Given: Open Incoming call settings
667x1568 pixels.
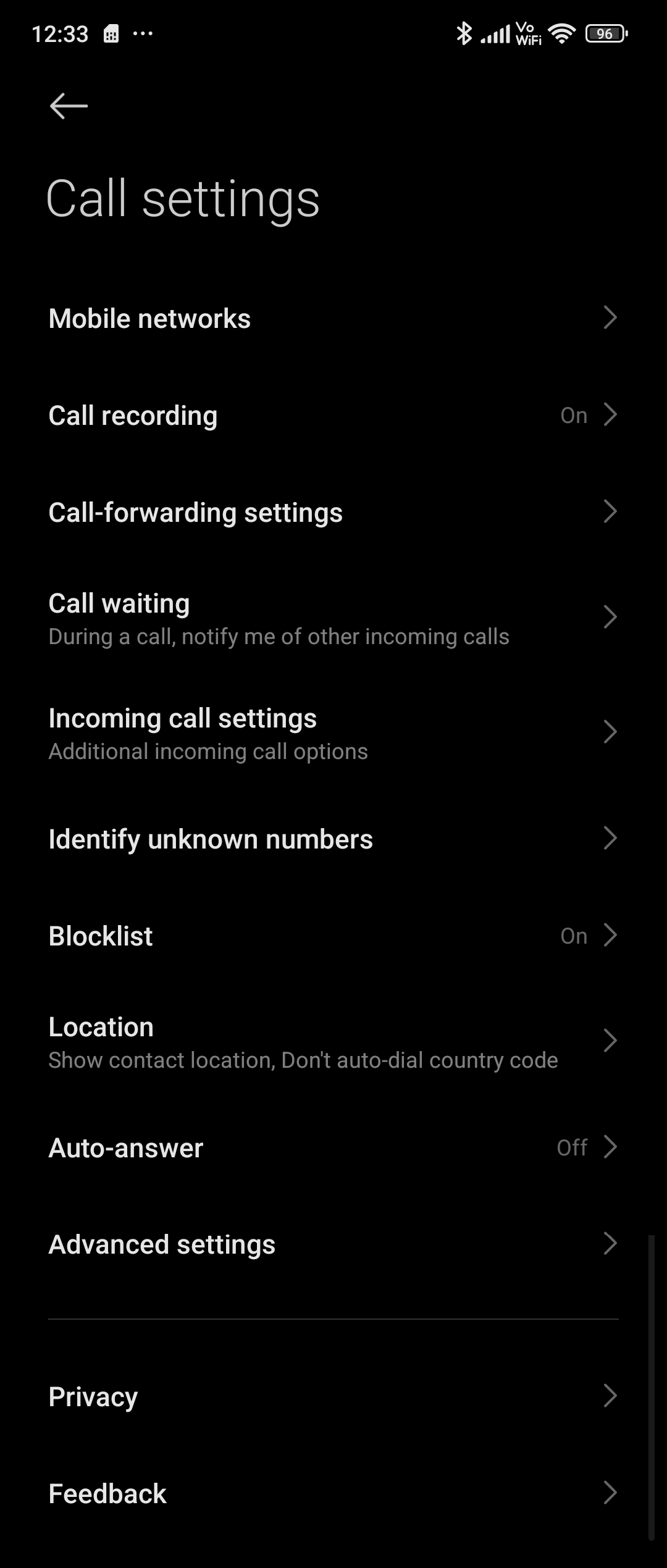Looking at the screenshot, I should pos(333,733).
